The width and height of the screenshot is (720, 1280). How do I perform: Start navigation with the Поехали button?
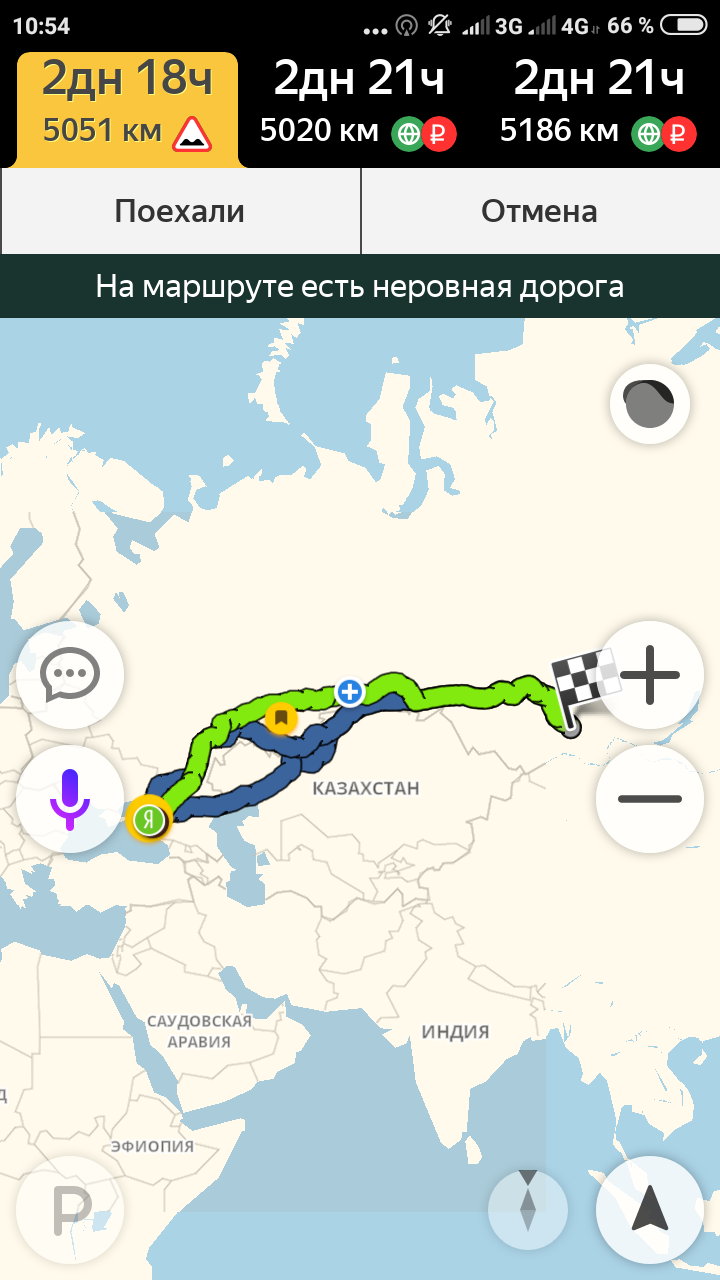click(180, 211)
